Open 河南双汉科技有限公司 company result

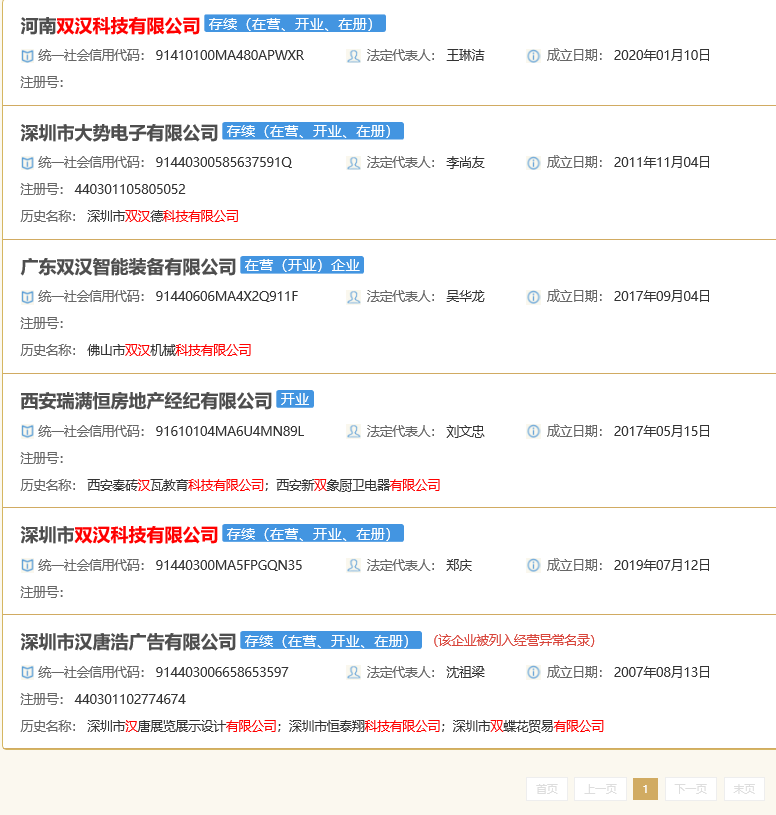pos(110,25)
